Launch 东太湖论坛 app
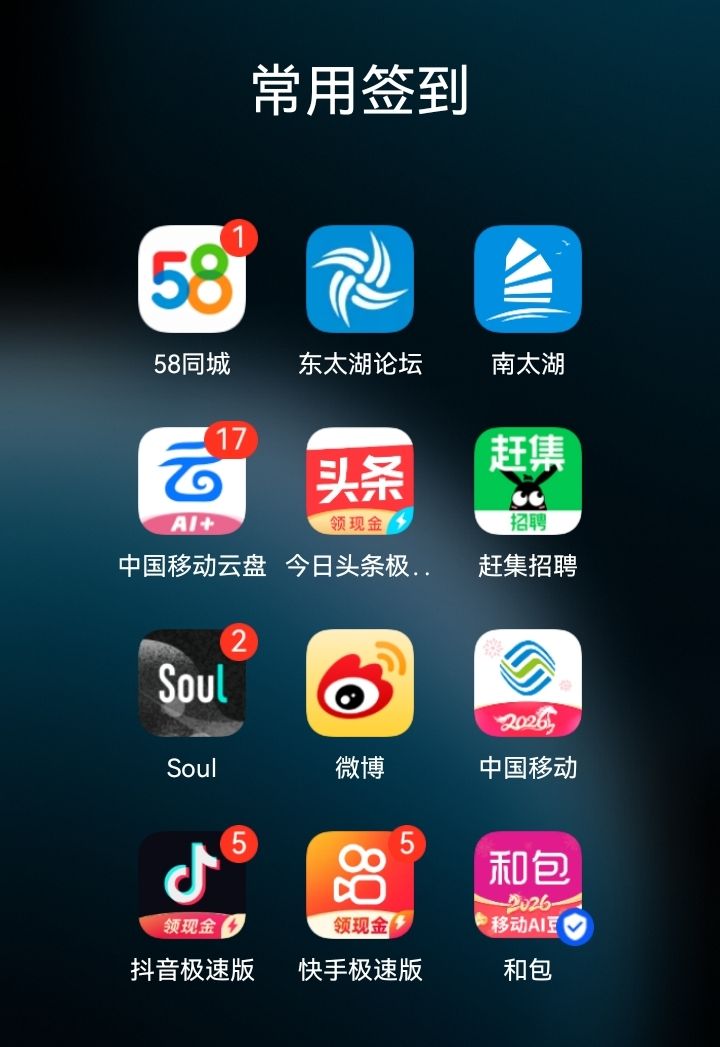 coord(360,279)
